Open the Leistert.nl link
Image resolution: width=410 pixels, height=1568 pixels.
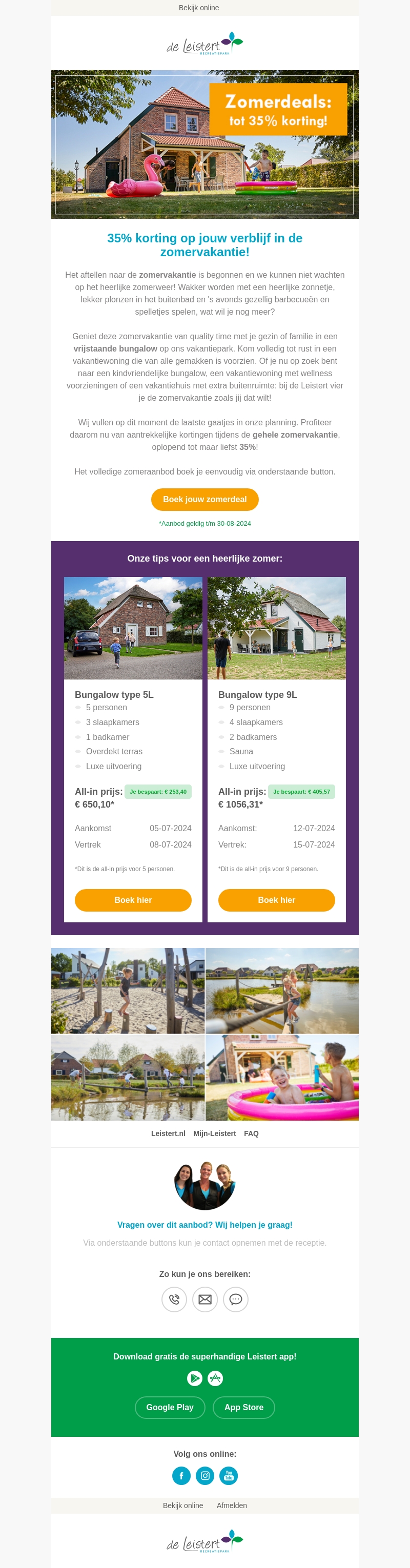click(x=168, y=1133)
